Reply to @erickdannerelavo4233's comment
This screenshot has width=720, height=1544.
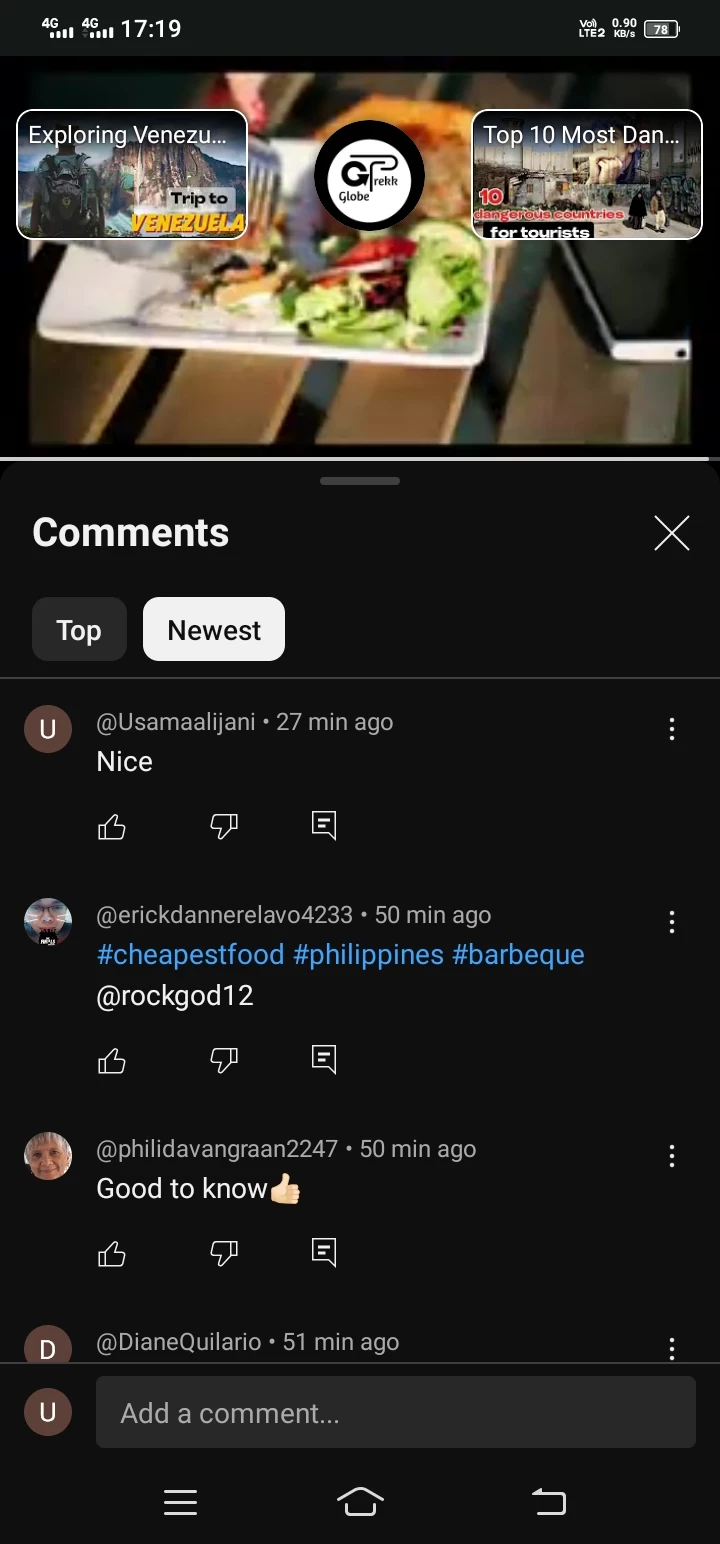click(x=323, y=1060)
